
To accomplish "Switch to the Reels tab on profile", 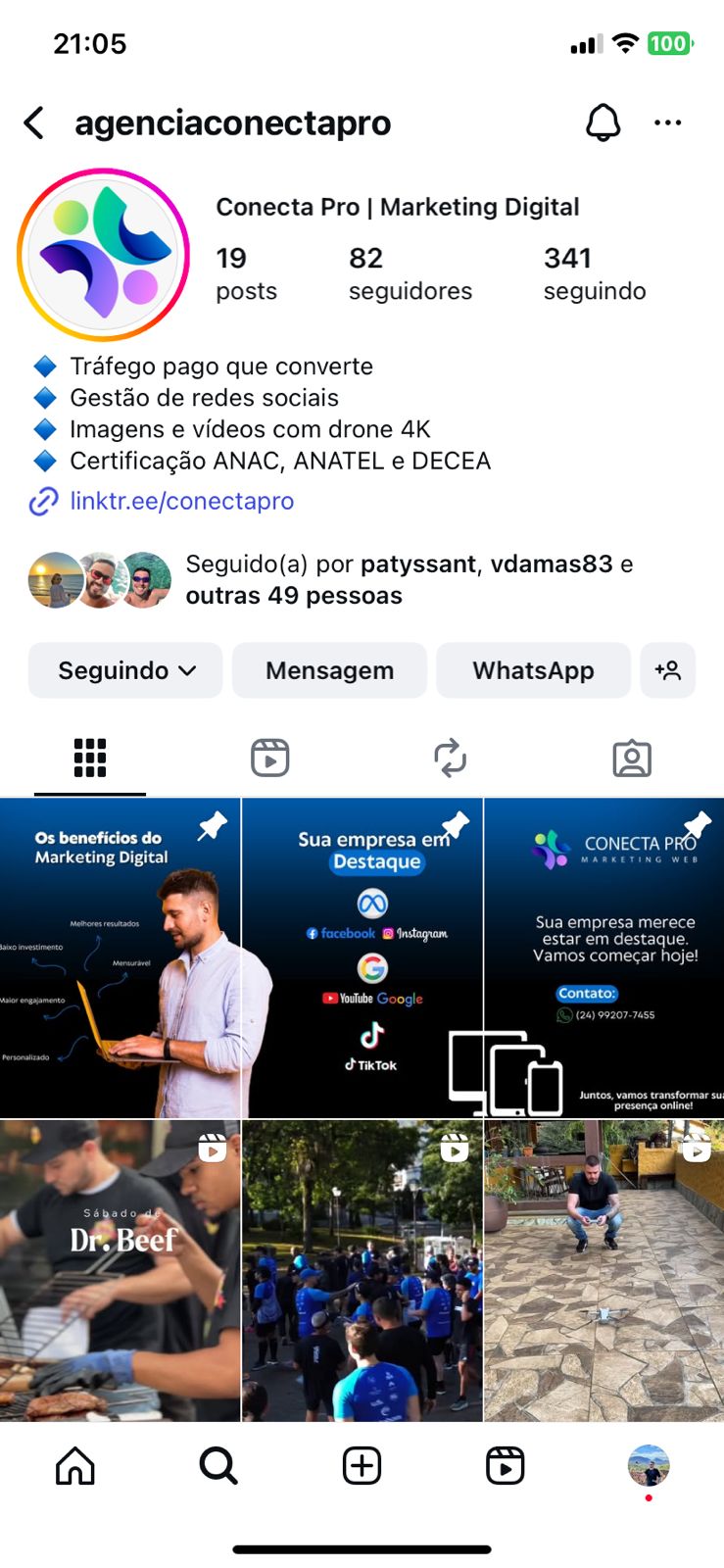I will pos(269,758).
